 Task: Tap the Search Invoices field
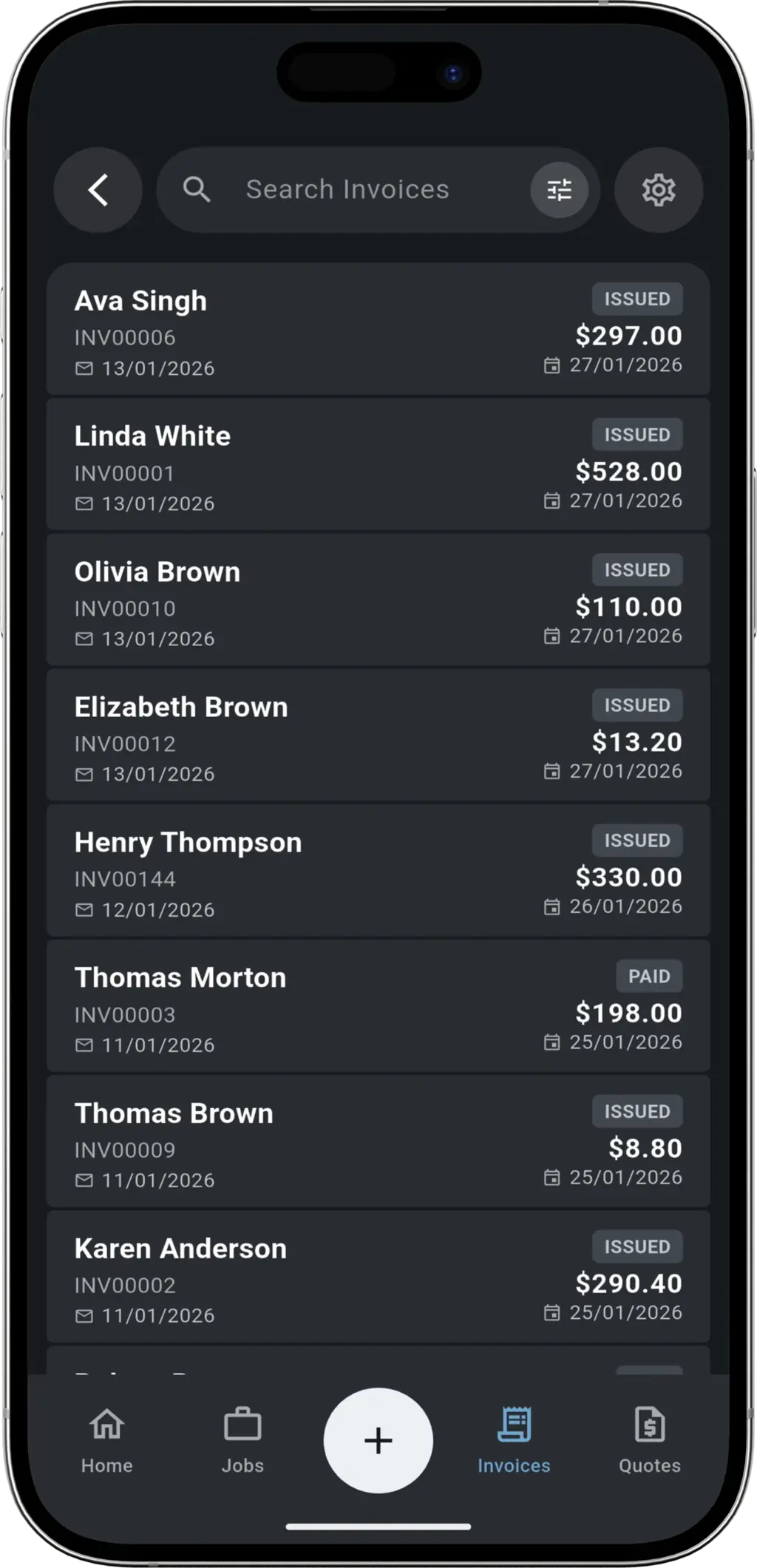tap(347, 190)
